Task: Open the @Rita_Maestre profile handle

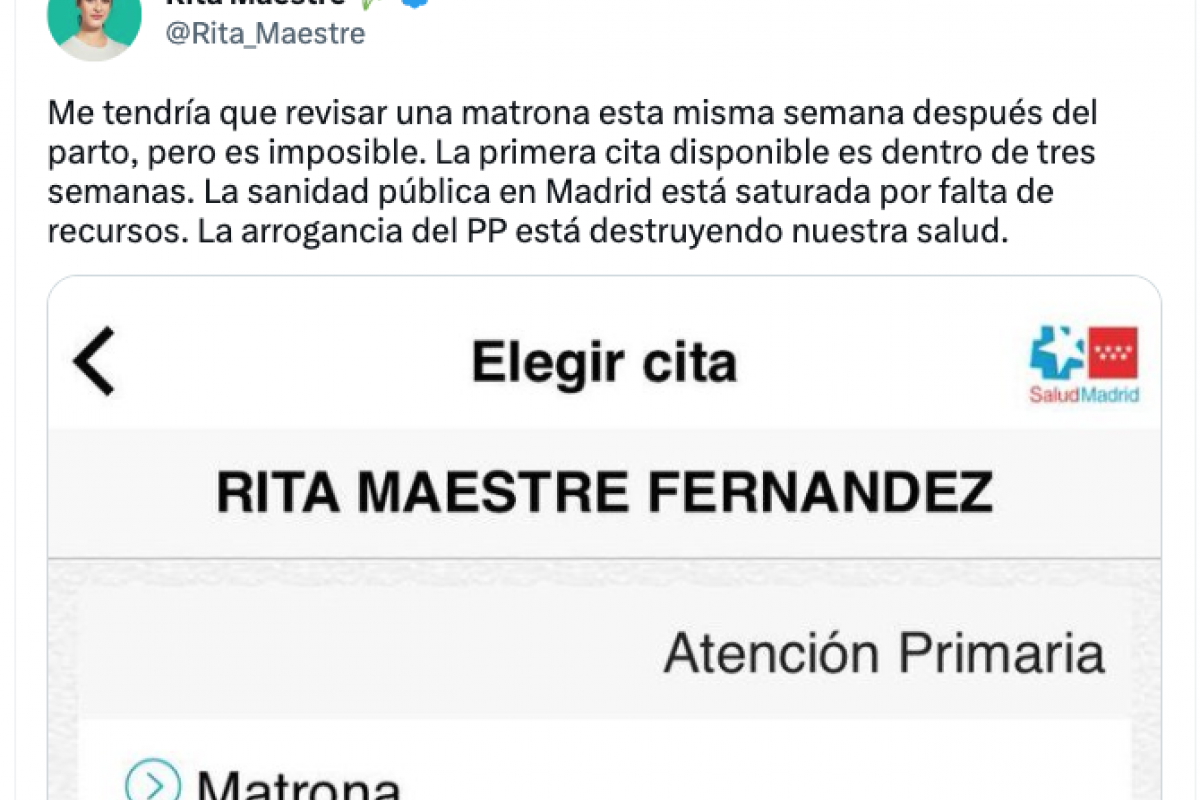Action: click(265, 34)
